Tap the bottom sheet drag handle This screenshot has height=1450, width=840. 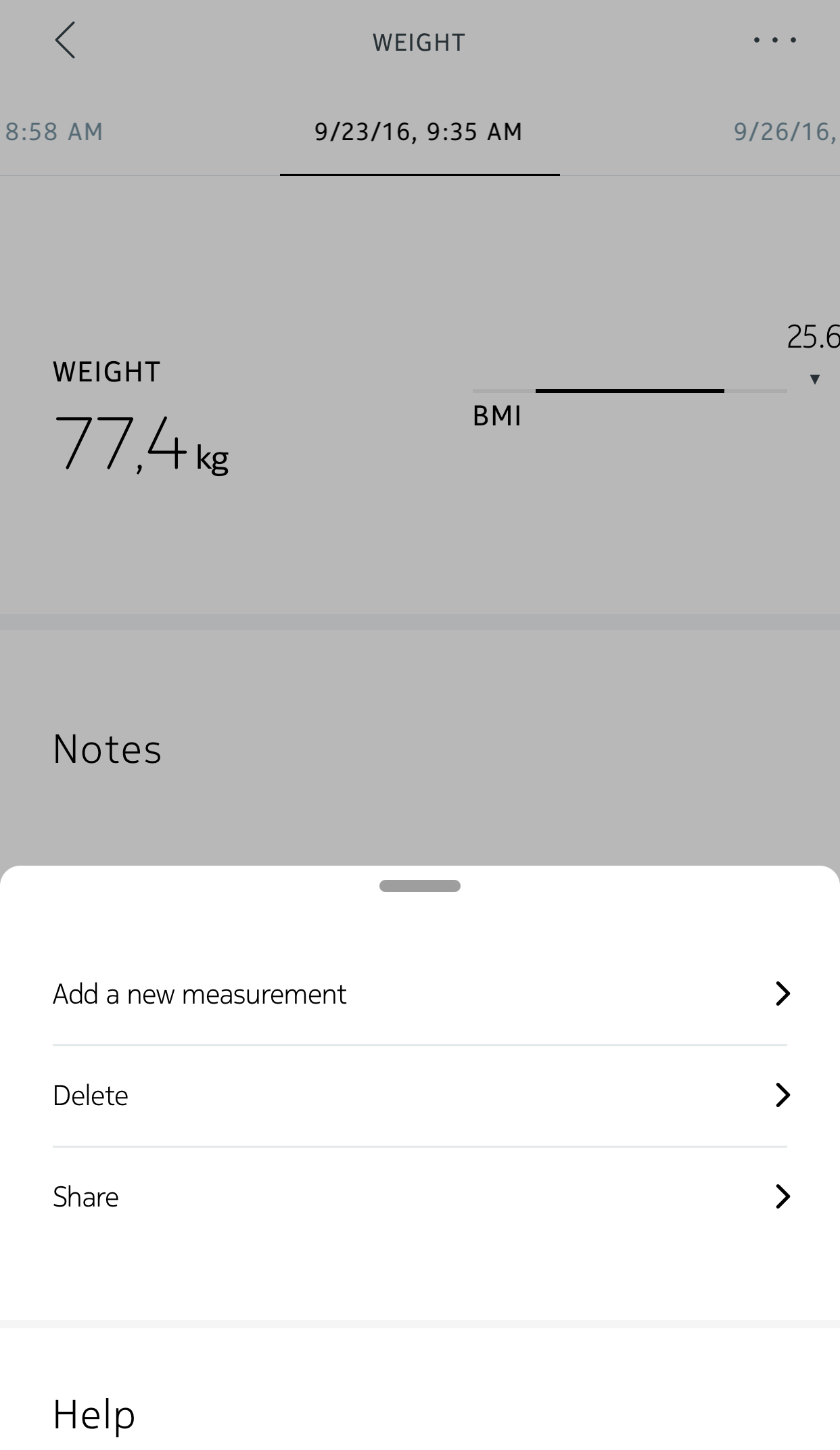coord(420,886)
